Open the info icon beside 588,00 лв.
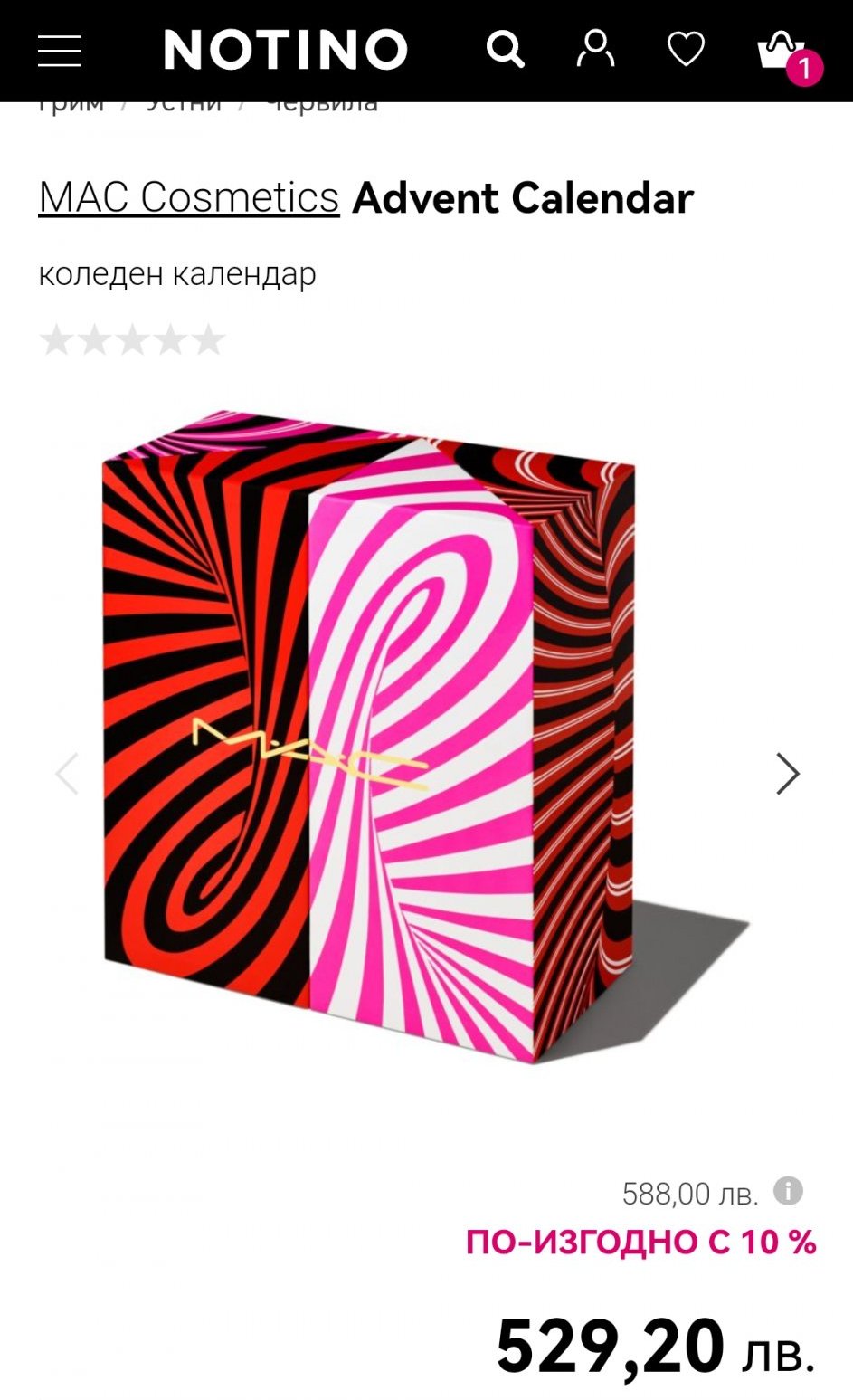This screenshot has width=853, height=1400. click(788, 1191)
